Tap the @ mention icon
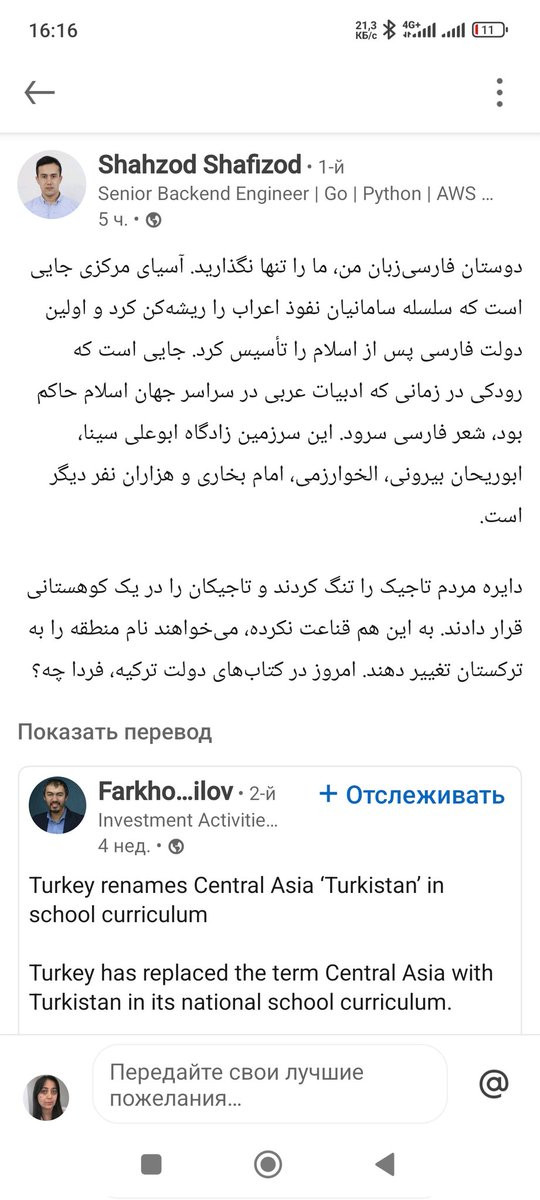Screen dimensions: 540x1200 (x=494, y=1083)
